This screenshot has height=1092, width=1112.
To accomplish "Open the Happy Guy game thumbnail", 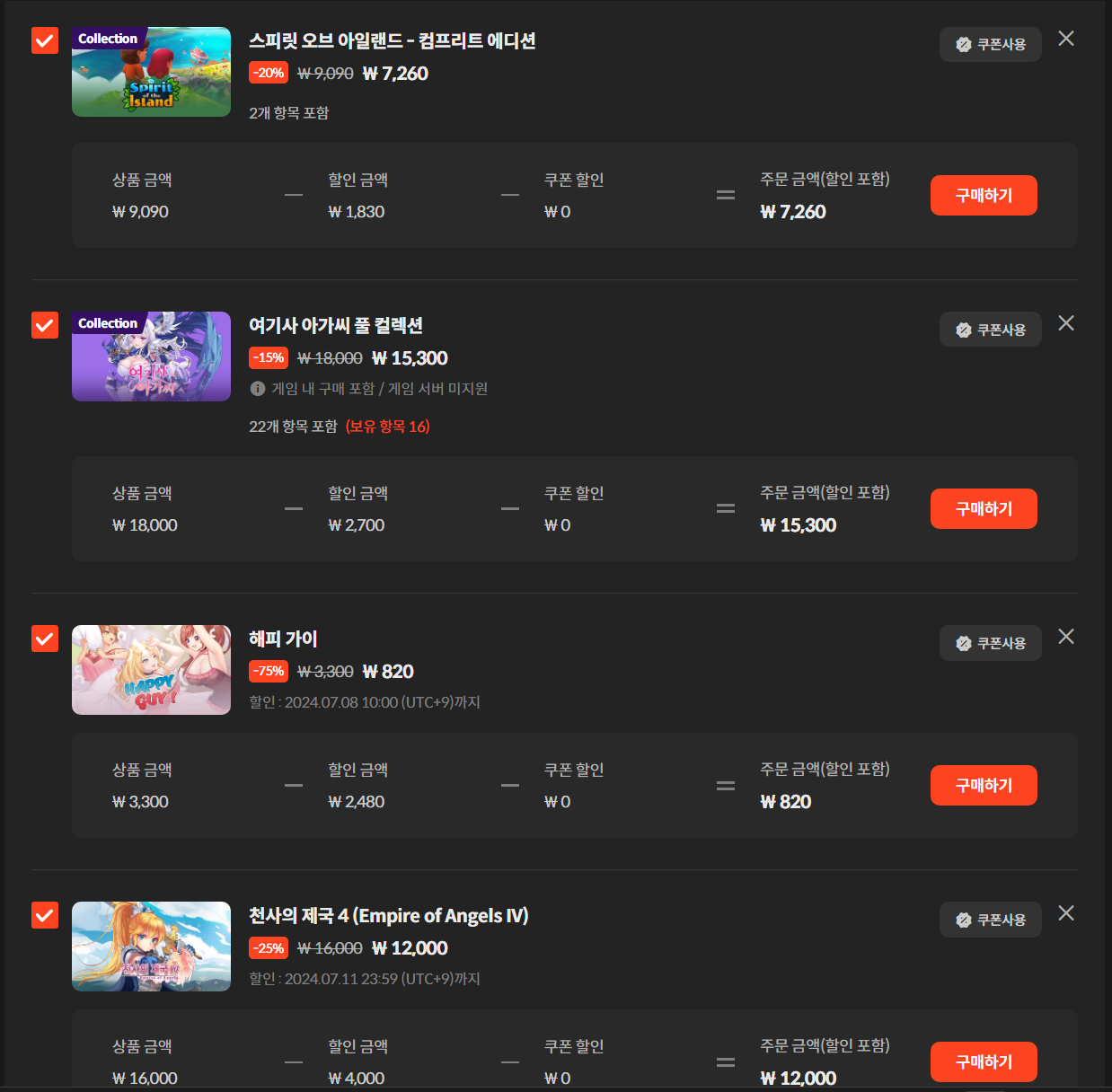I will 151,670.
